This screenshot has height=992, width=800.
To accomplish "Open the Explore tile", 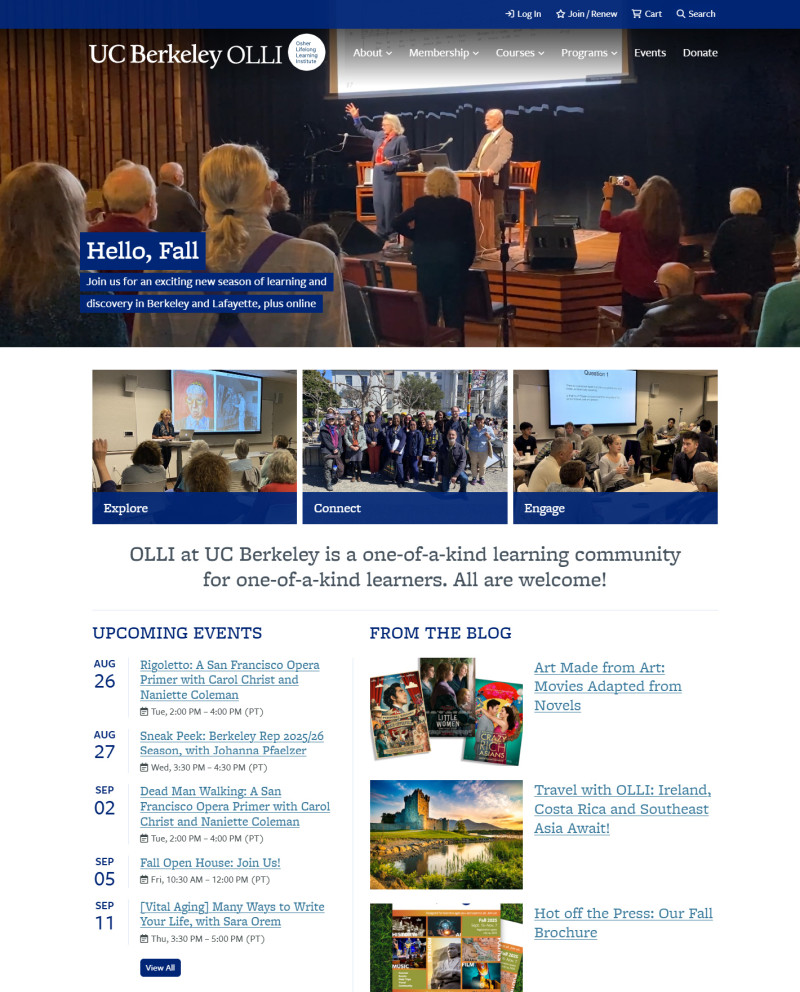I will coord(194,447).
